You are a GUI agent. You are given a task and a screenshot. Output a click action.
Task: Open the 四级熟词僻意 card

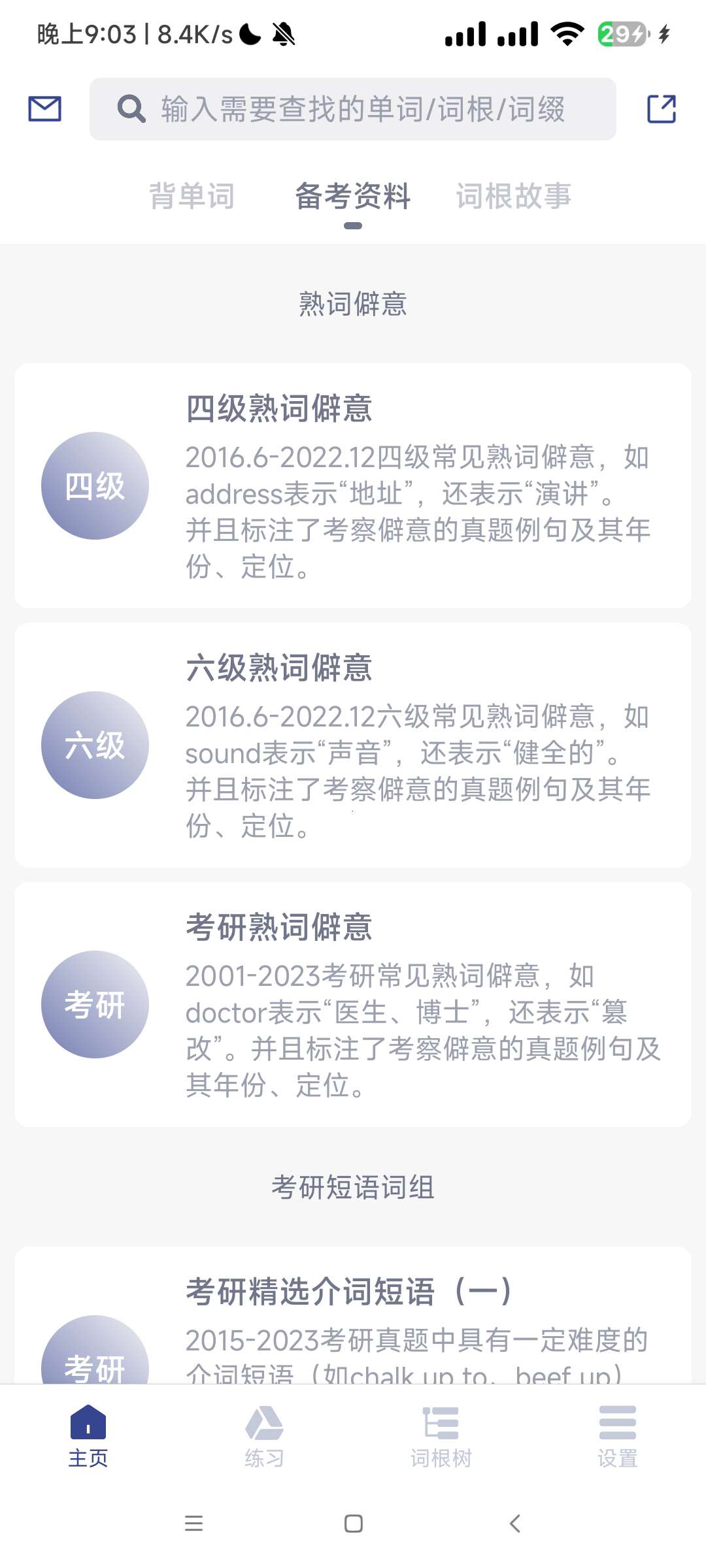click(x=353, y=485)
